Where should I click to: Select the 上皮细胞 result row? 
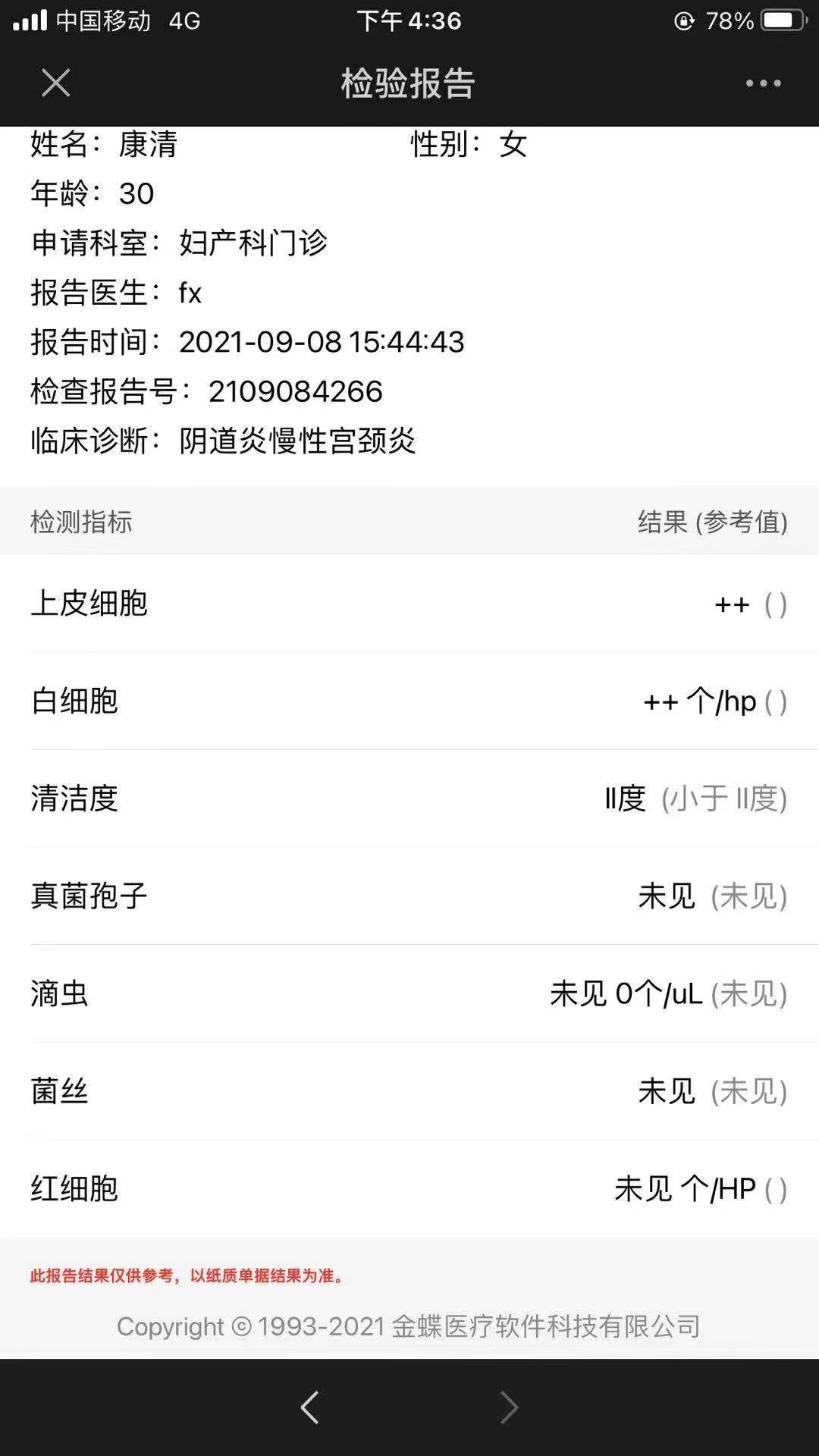click(409, 604)
